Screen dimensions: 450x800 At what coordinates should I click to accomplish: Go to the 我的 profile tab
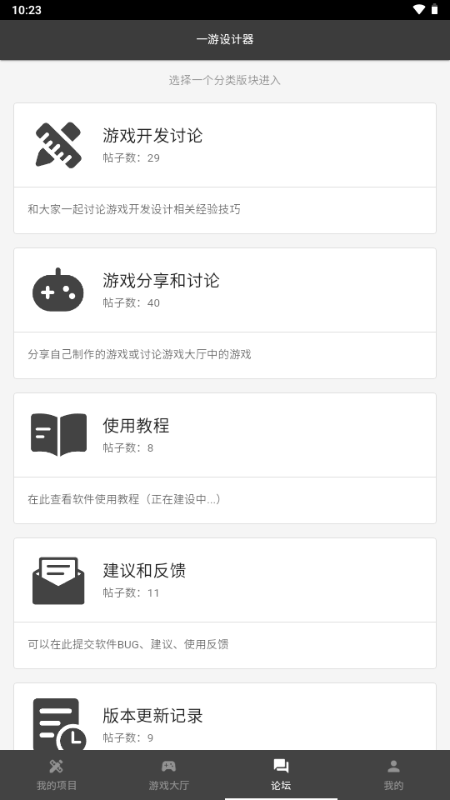click(394, 774)
